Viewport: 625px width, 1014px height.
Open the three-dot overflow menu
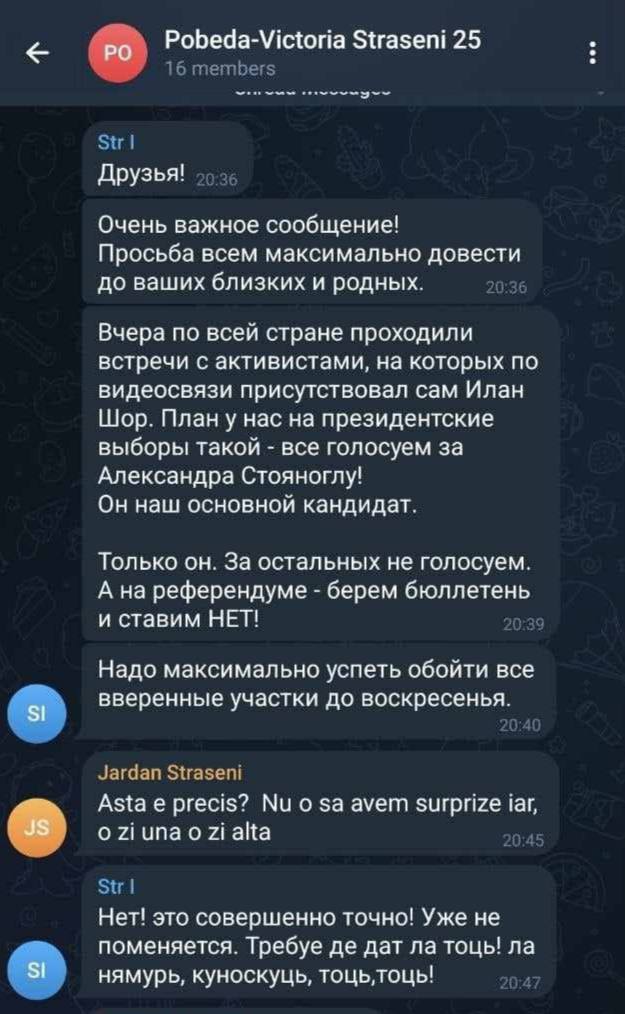click(594, 53)
